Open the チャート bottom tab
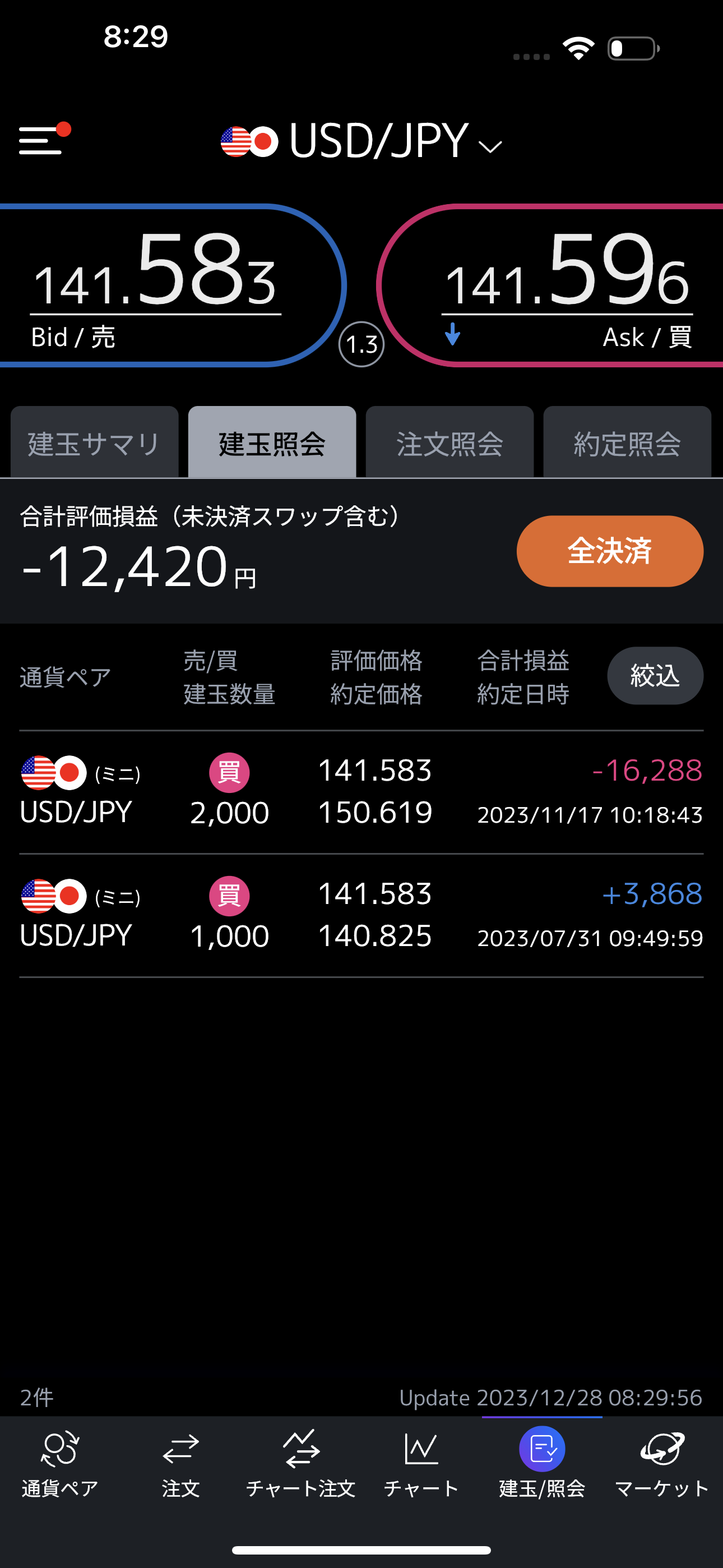This screenshot has width=723, height=1568. pyautogui.click(x=421, y=1463)
